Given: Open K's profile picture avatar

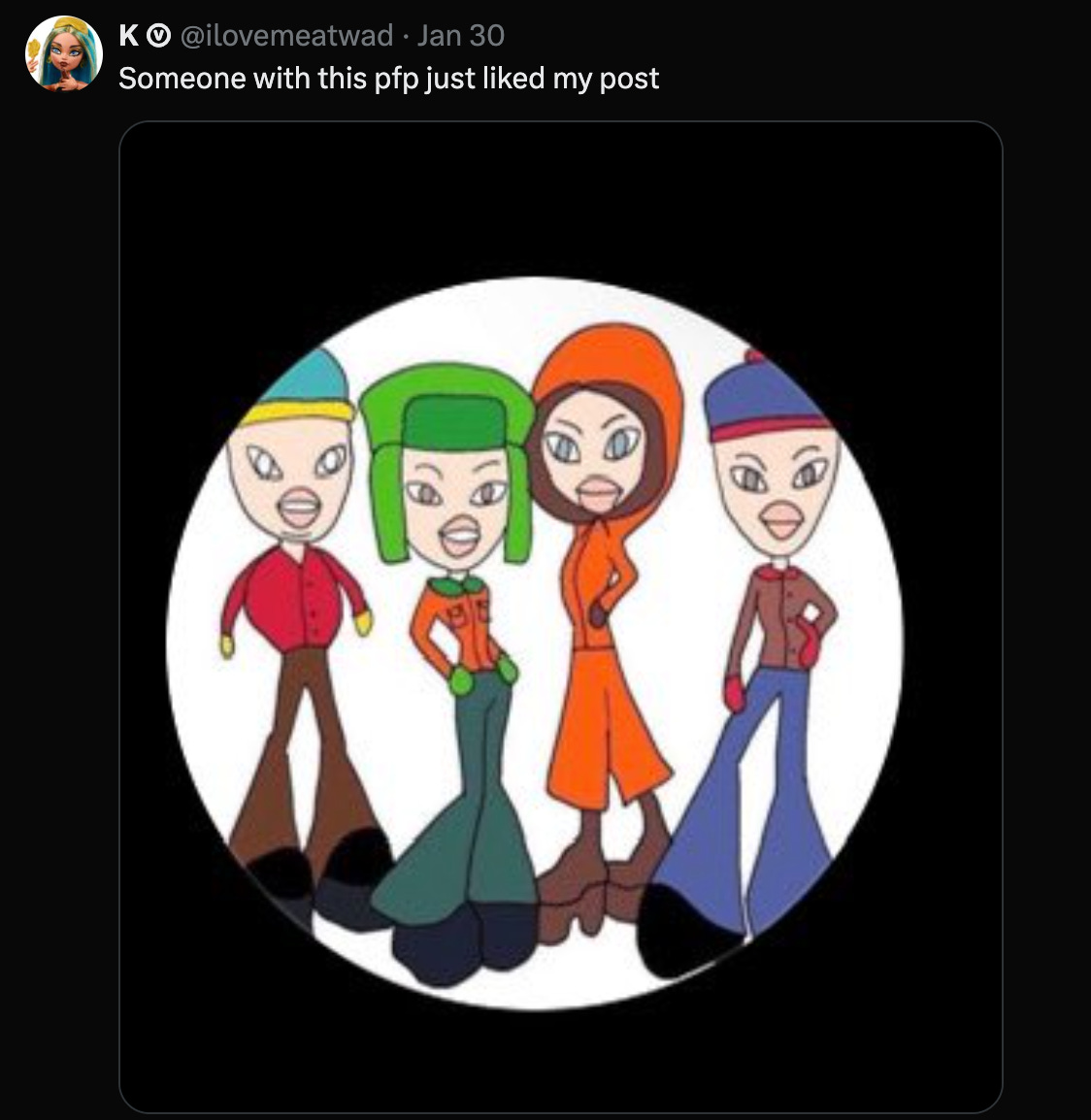Looking at the screenshot, I should [x=64, y=54].
